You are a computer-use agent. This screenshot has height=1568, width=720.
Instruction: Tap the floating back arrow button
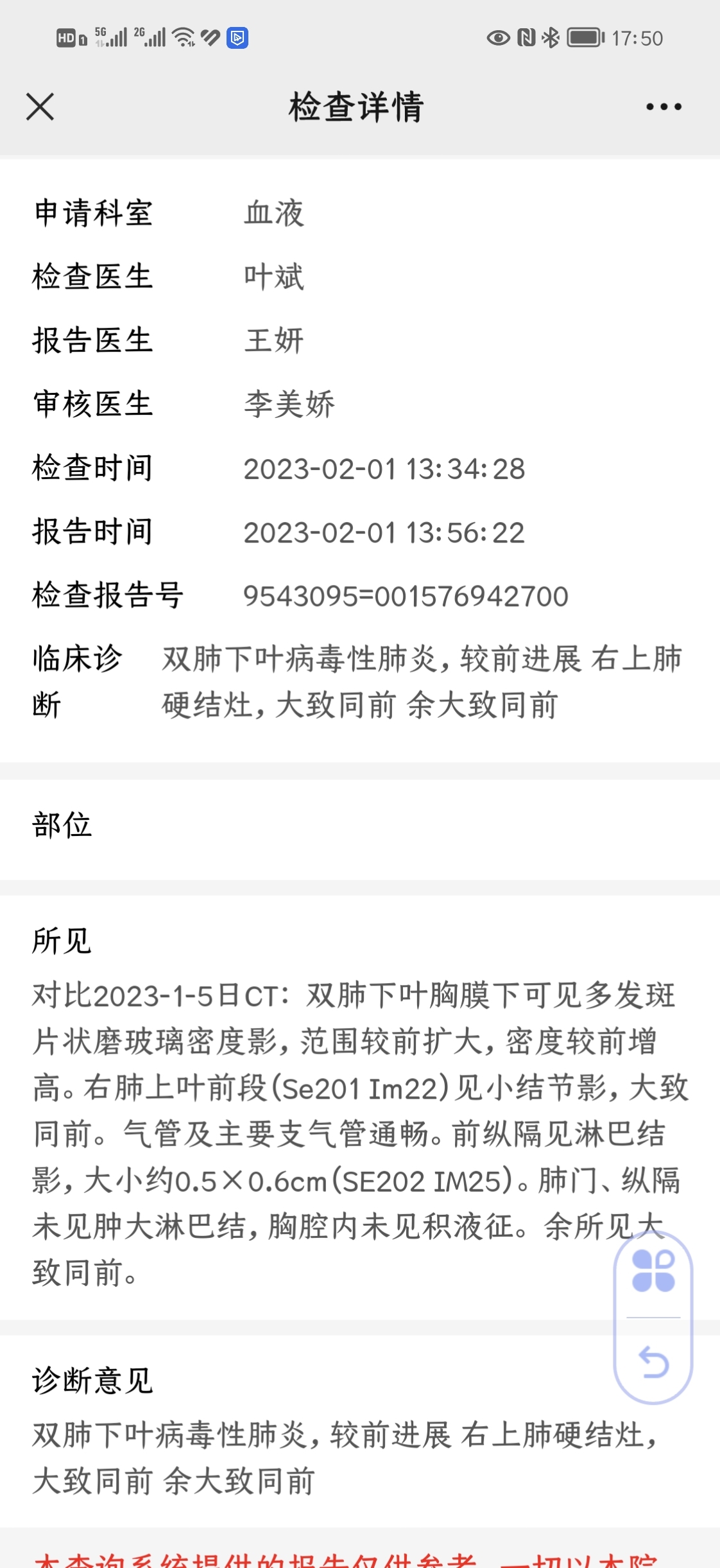point(654,1363)
